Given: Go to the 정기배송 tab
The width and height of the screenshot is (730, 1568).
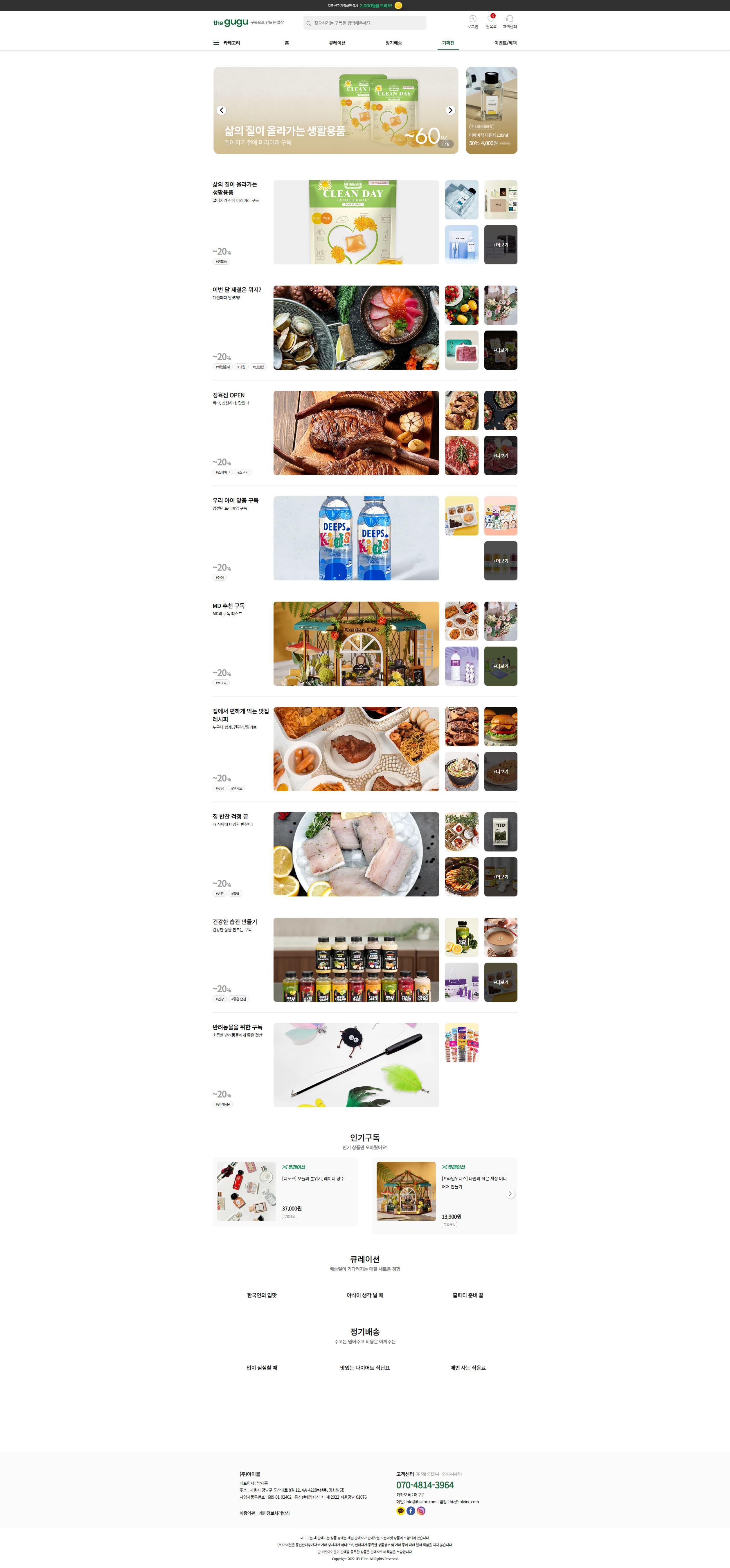Looking at the screenshot, I should (x=393, y=43).
